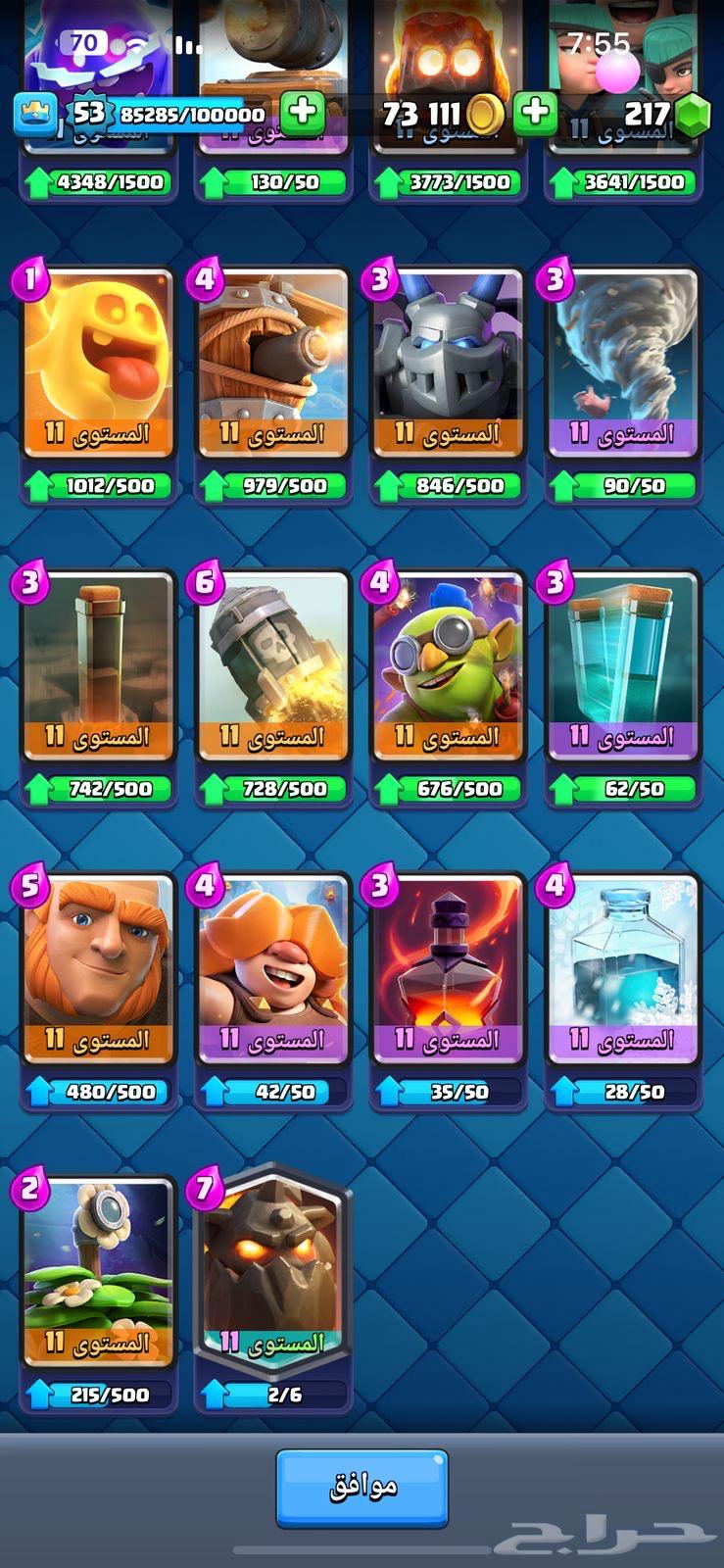Screen dimensions: 724x1568
Task: Tap the green plus beside the gold coins
Action: 535,113
